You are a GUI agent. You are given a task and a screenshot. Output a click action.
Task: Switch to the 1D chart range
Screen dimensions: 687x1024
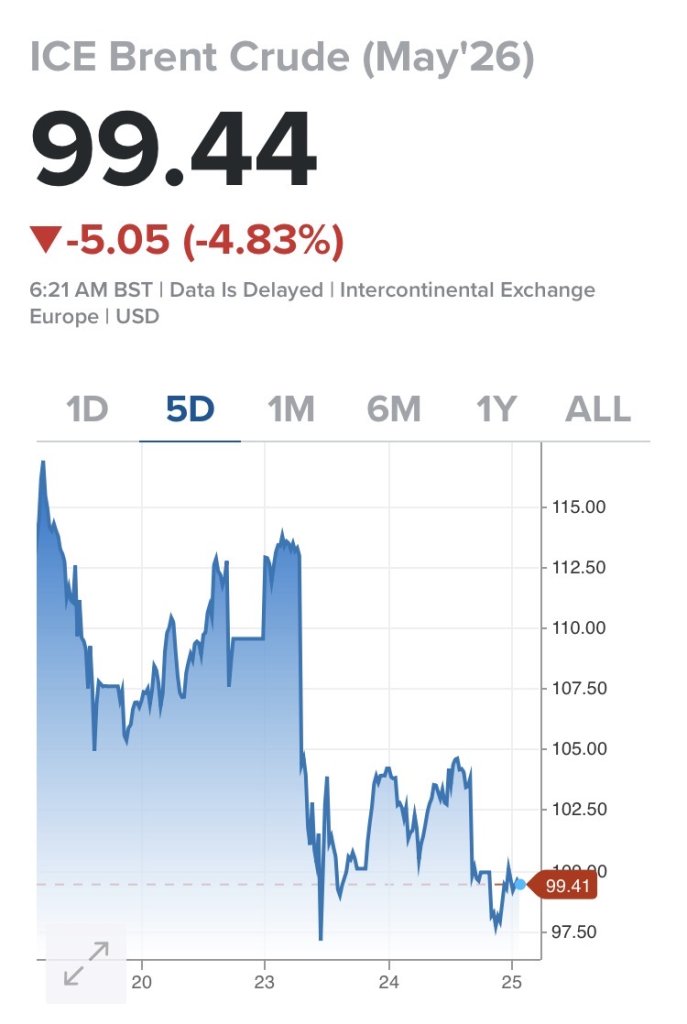pos(87,410)
